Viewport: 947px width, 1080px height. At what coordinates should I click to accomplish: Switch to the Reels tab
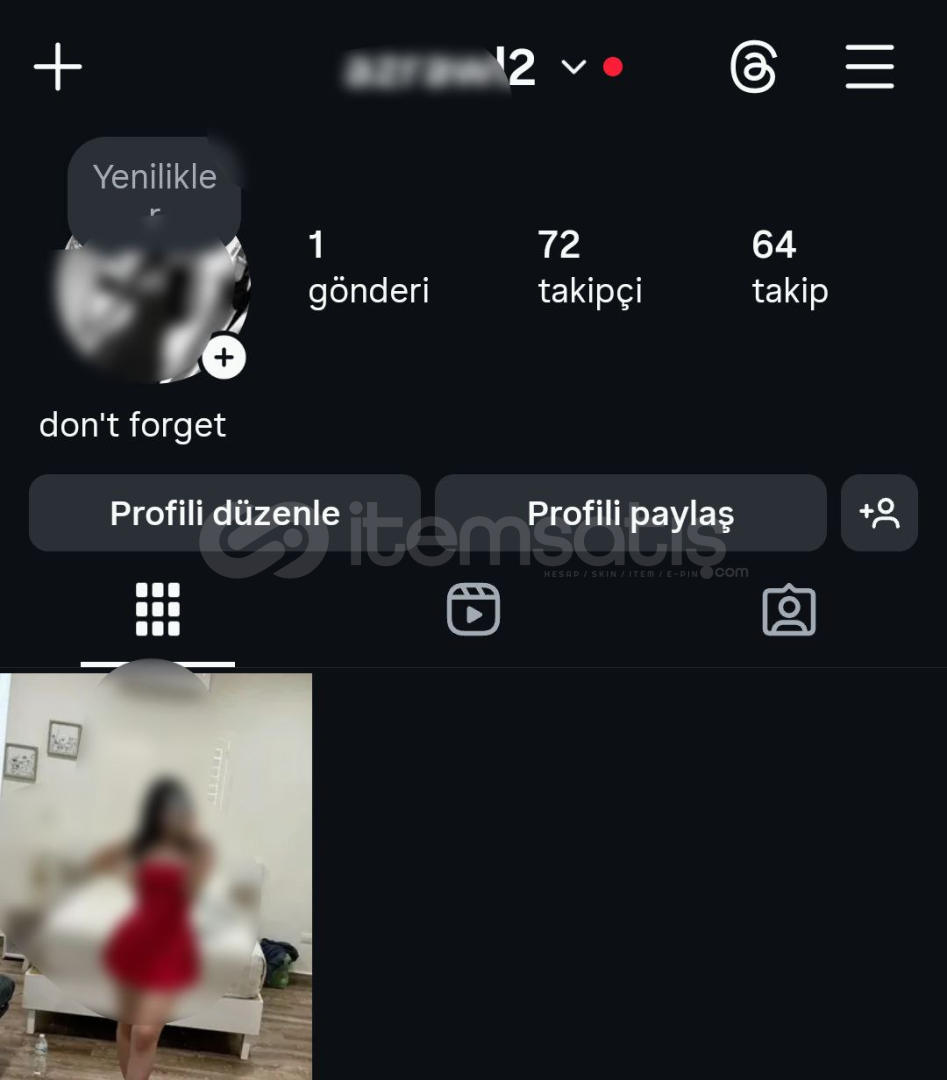473,609
